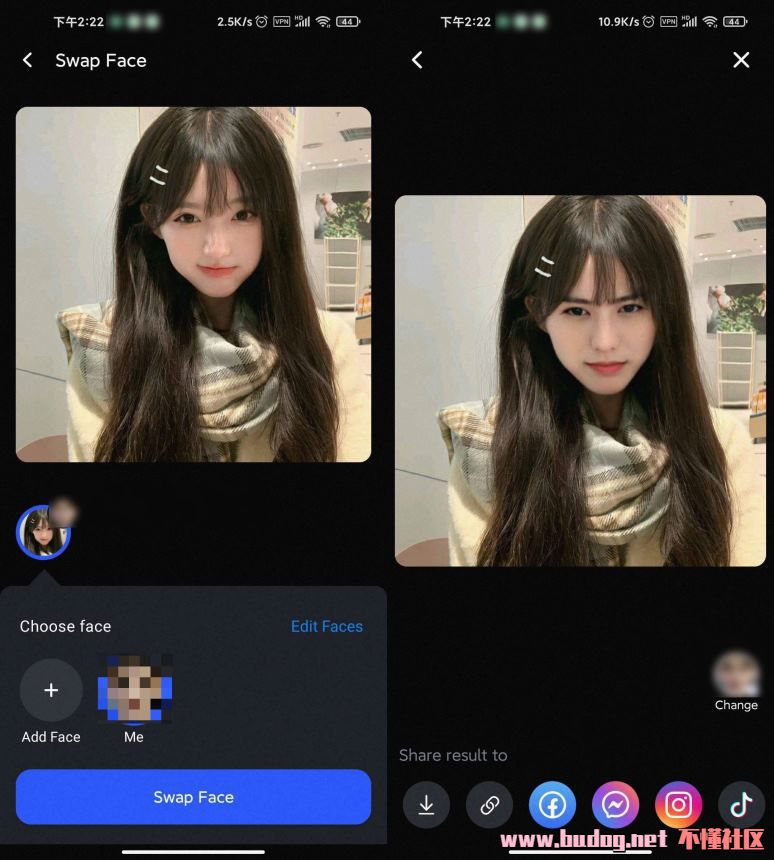Image resolution: width=774 pixels, height=860 pixels.
Task: Share the result to Facebook
Action: 553,805
